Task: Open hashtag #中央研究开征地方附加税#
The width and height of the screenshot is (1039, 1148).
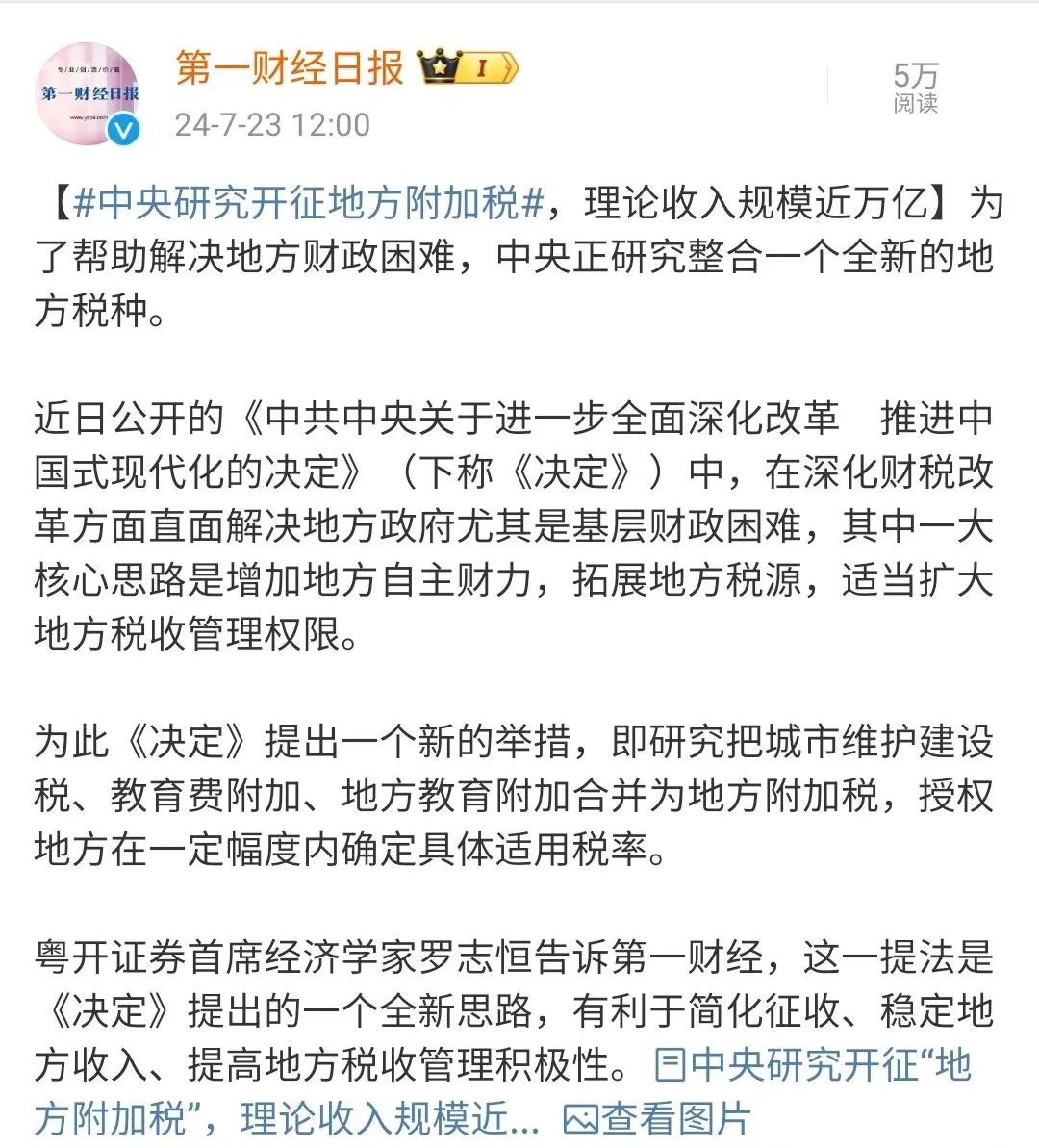Action: click(309, 203)
